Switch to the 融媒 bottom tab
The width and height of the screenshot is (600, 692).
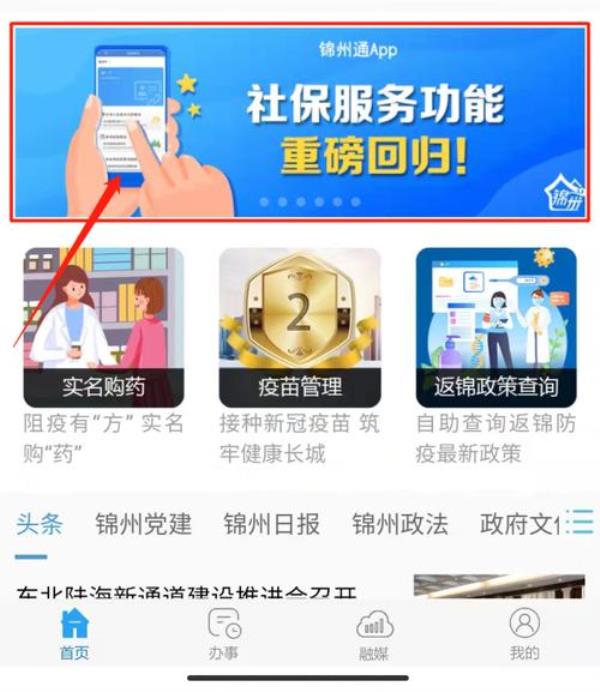tap(374, 634)
